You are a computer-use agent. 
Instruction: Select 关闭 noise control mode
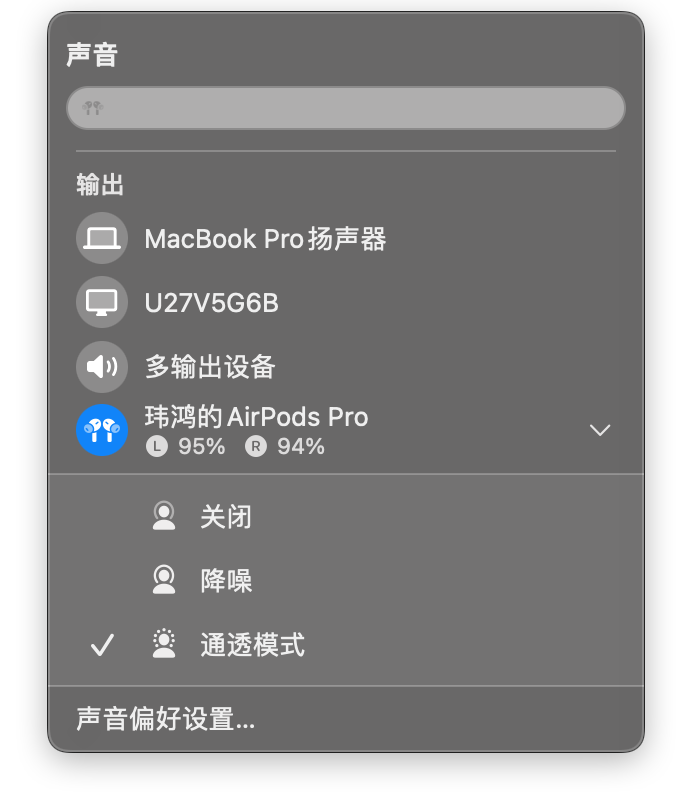point(226,517)
